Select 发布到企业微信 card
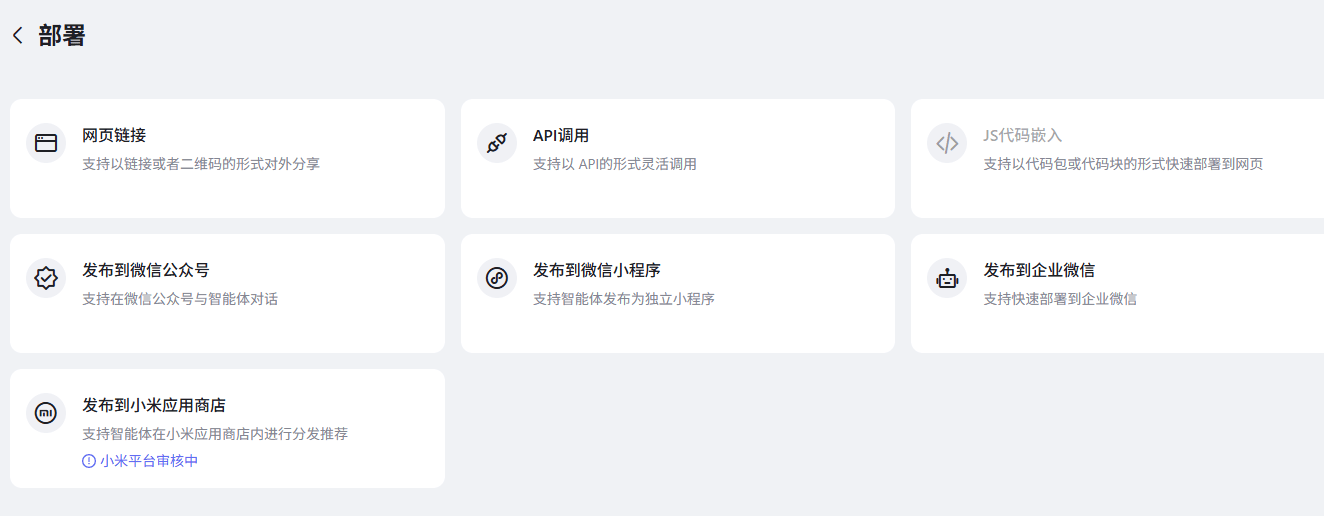This screenshot has width=1324, height=516. click(x=1117, y=293)
